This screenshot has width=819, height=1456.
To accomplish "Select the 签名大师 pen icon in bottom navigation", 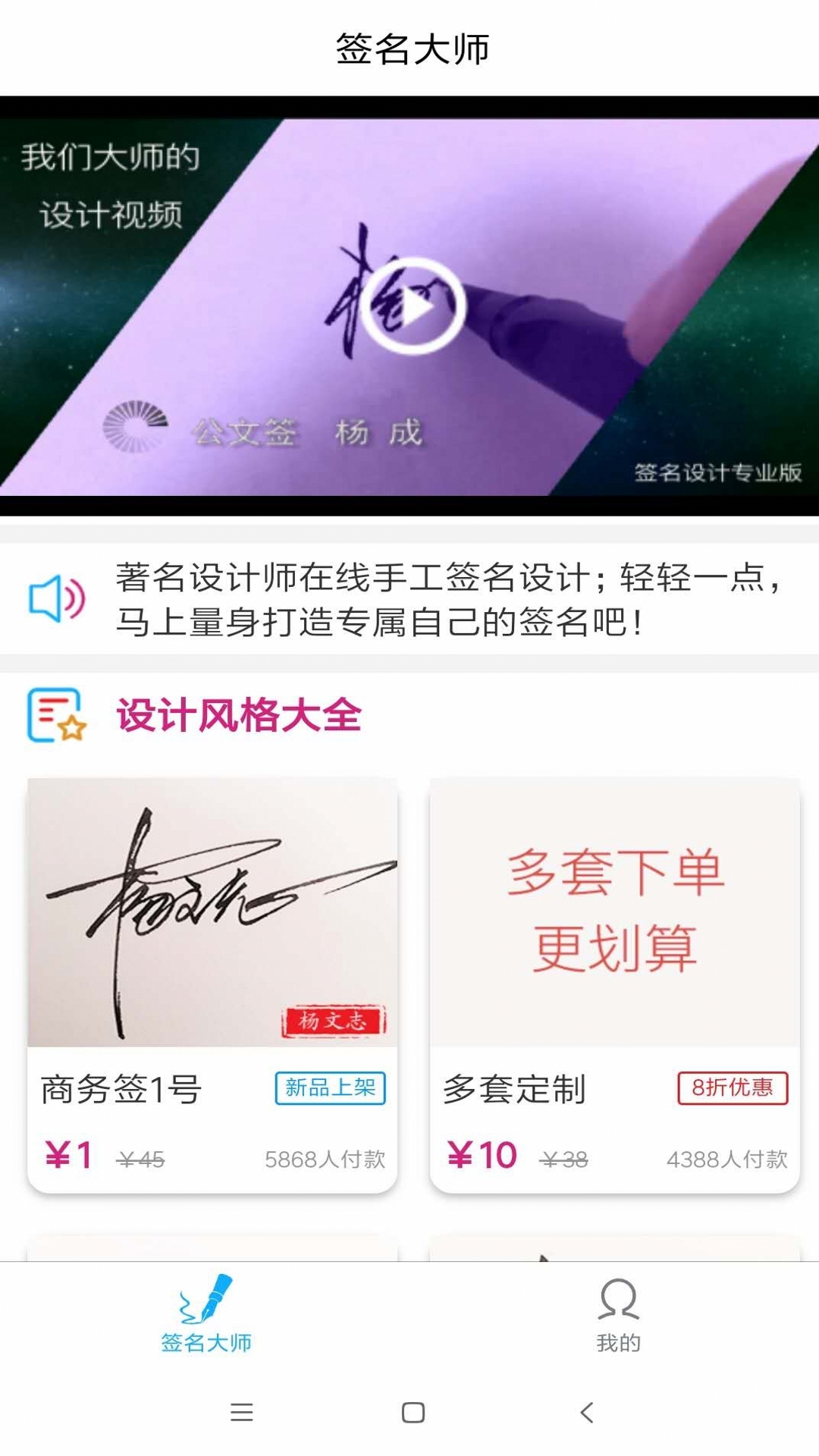I will coord(205,1301).
